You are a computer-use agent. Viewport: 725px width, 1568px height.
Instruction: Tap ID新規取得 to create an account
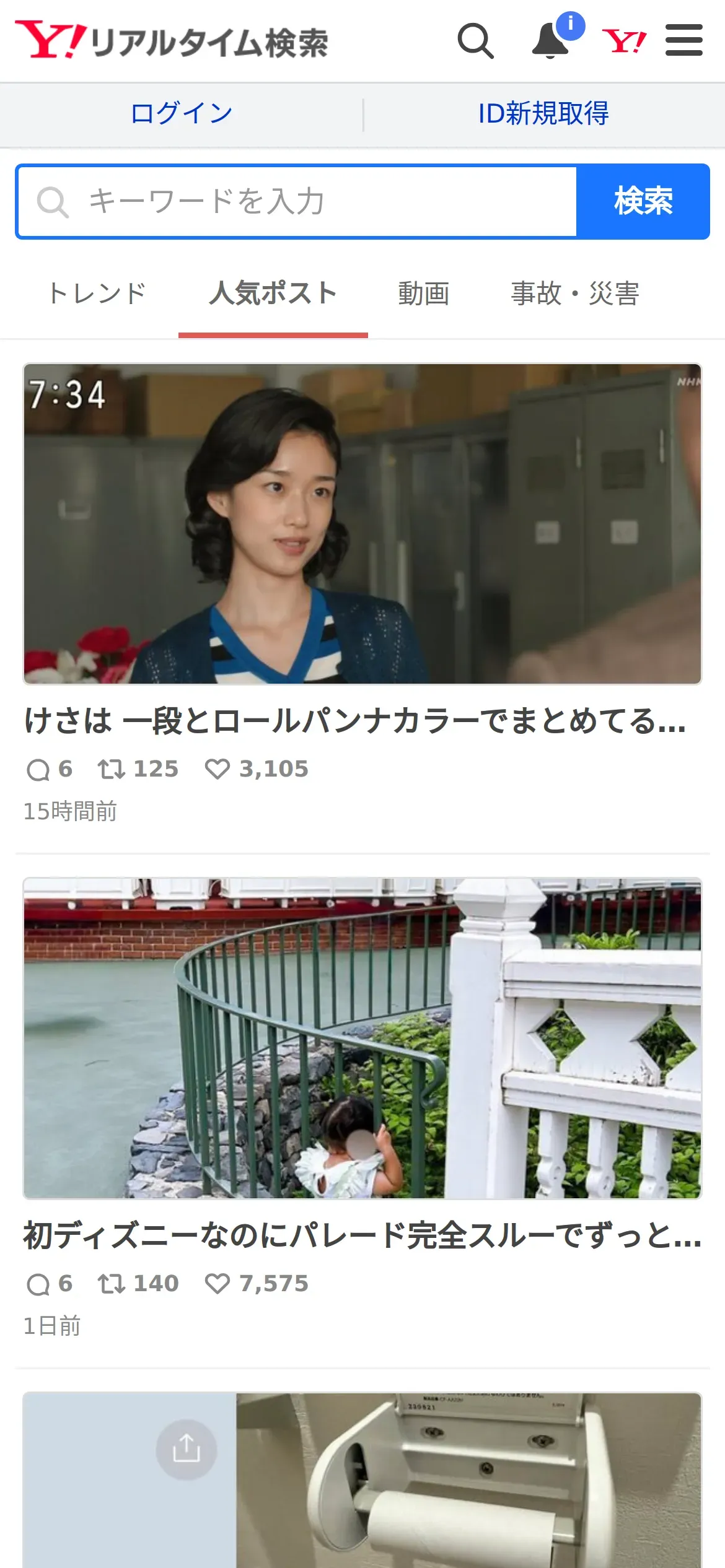click(x=543, y=114)
